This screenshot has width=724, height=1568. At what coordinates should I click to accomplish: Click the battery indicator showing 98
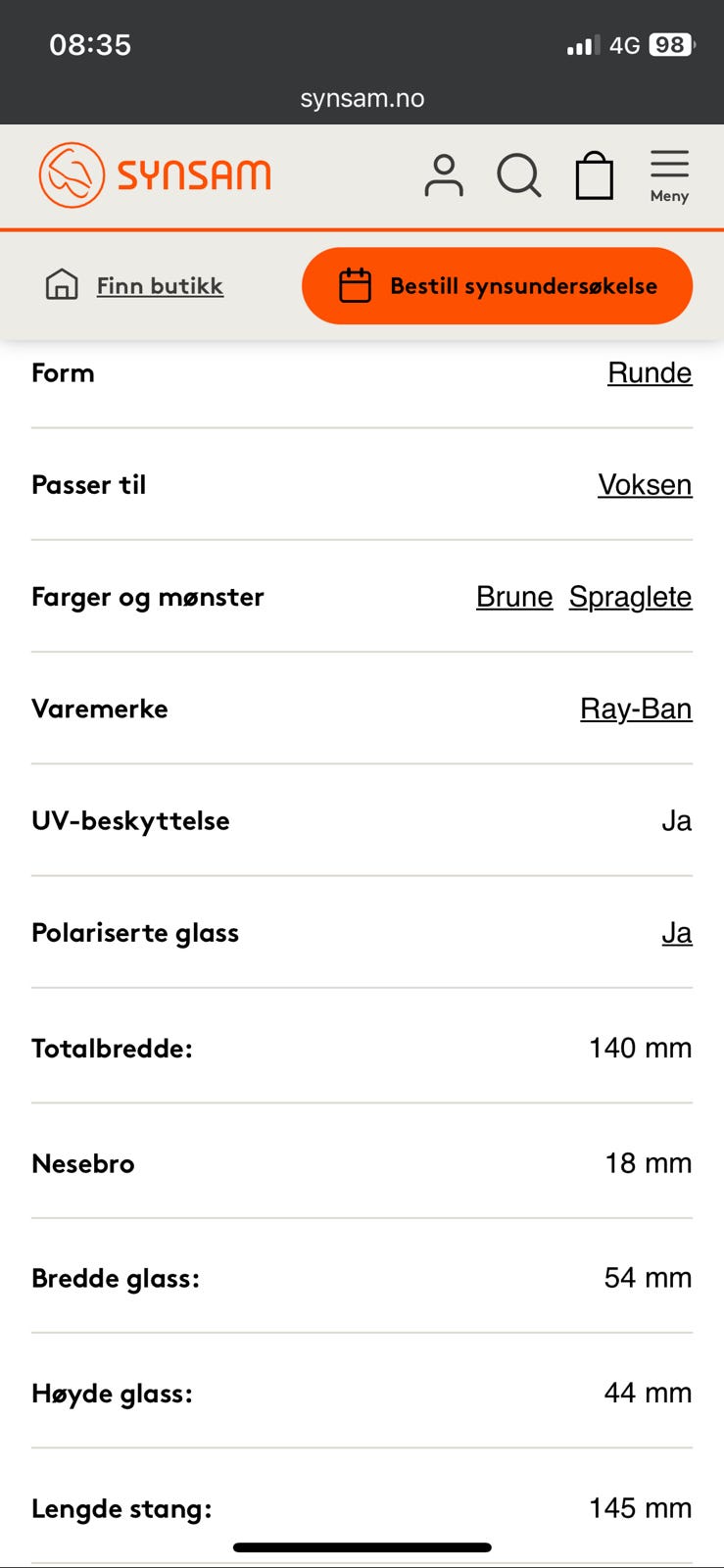click(x=671, y=44)
